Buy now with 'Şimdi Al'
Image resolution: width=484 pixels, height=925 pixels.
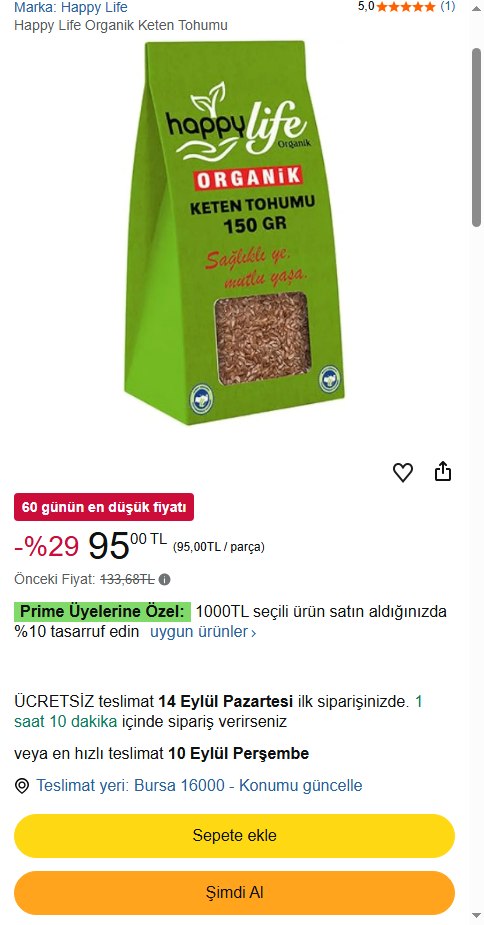coord(234,892)
